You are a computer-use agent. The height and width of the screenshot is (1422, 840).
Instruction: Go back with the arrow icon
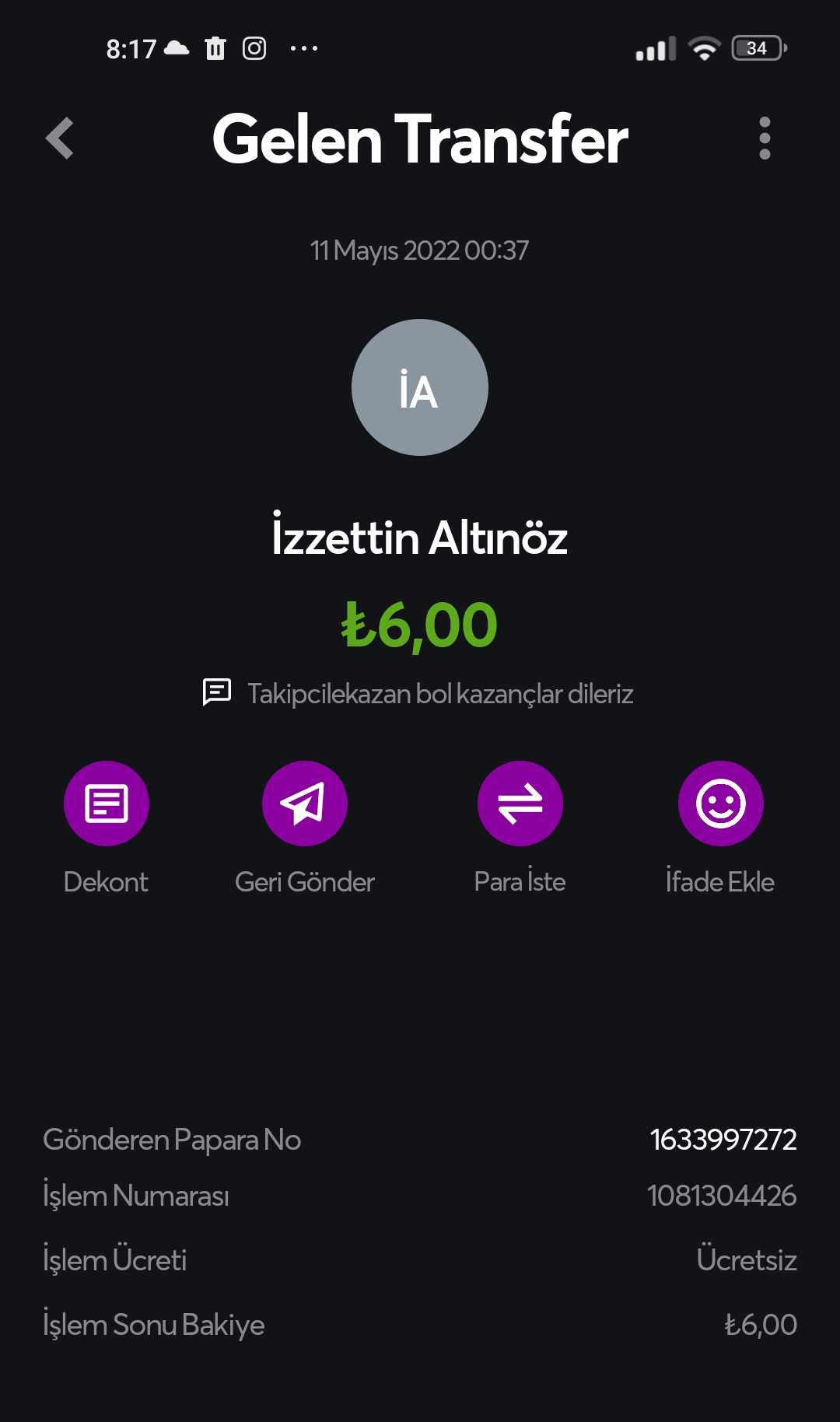point(60,138)
